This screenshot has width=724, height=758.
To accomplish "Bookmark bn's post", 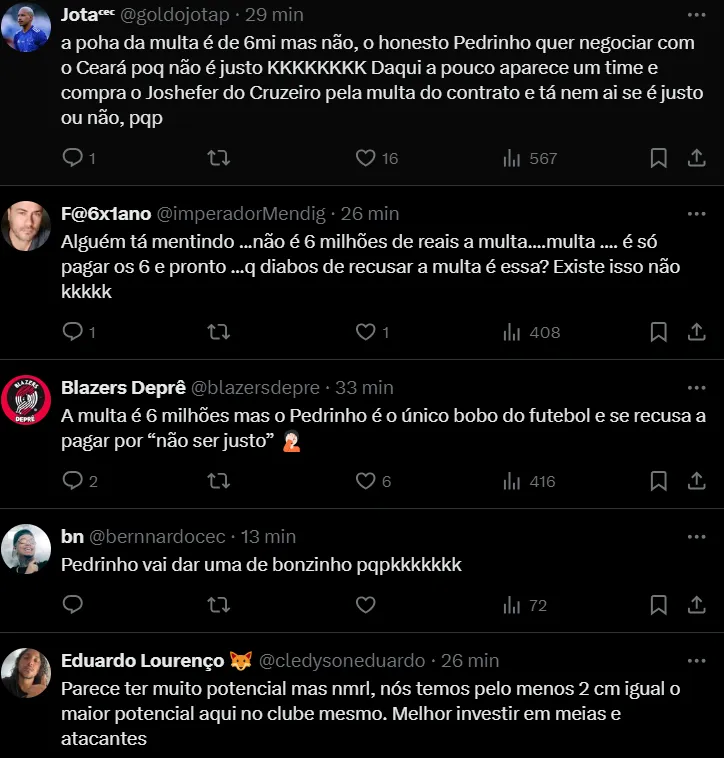I will coord(659,605).
